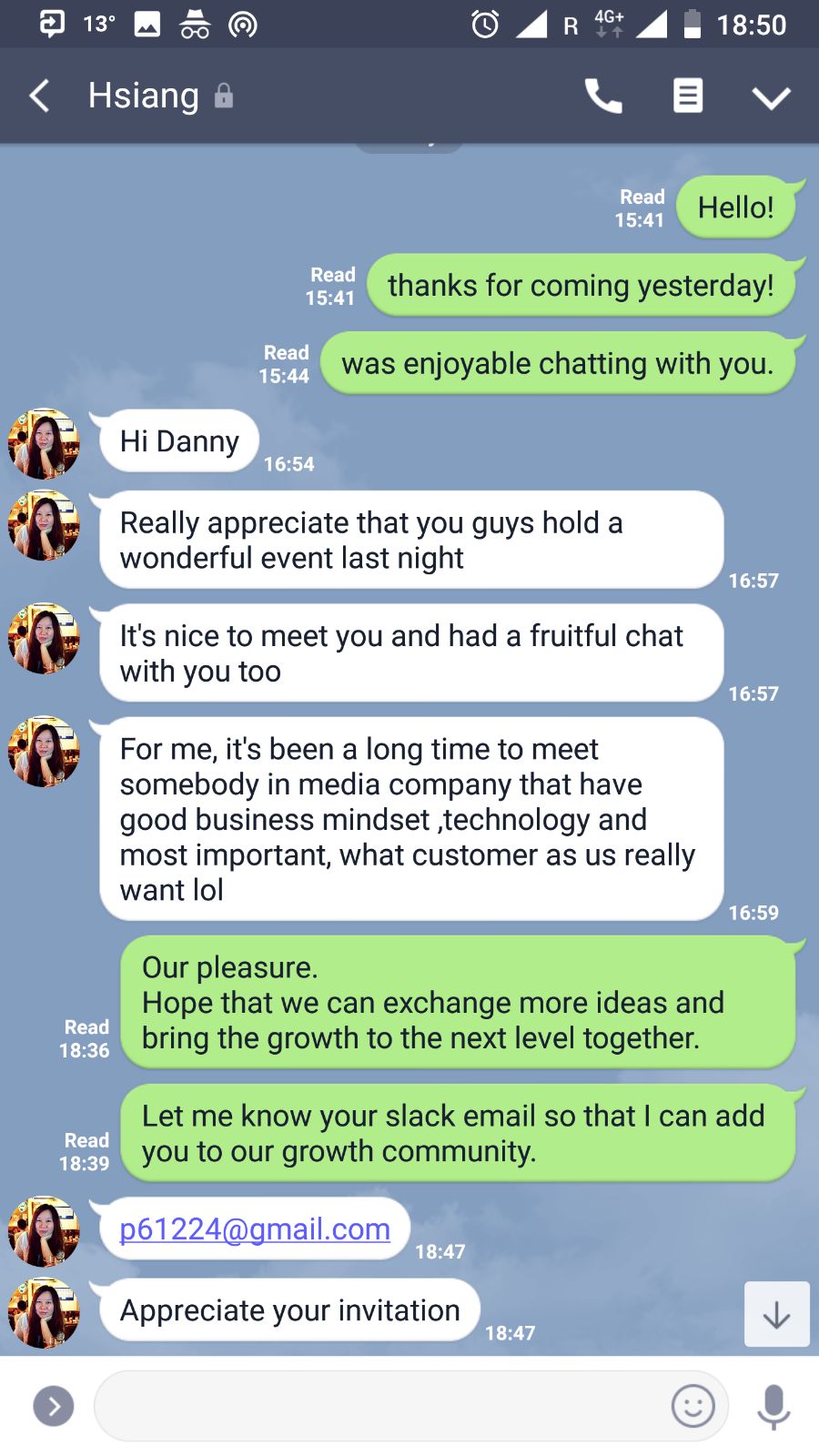
Task: Expand the chat options dropdown arrow
Action: coord(771,97)
